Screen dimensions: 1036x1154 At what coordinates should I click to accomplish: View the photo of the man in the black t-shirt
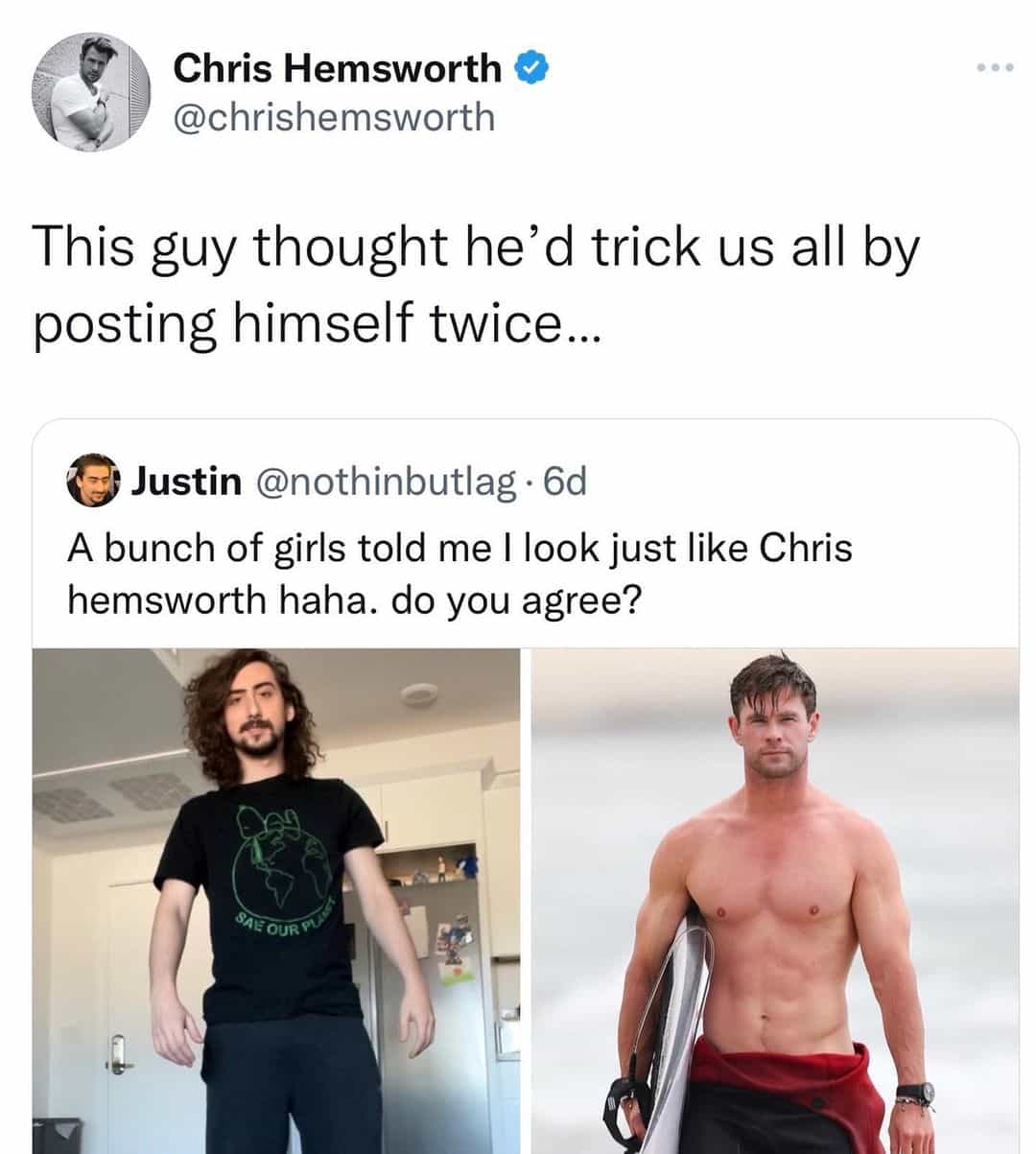[x=276, y=900]
